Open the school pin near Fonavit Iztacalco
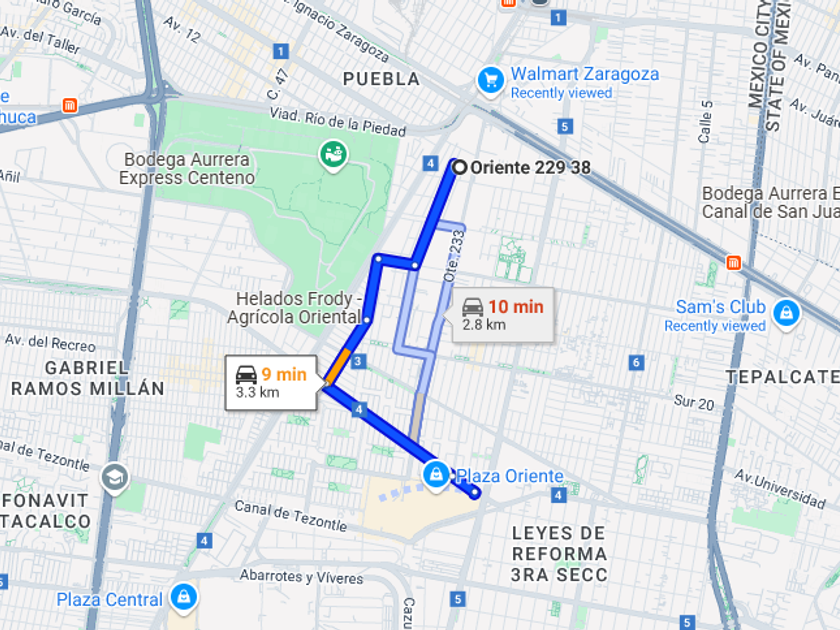840x630 pixels. [x=115, y=478]
